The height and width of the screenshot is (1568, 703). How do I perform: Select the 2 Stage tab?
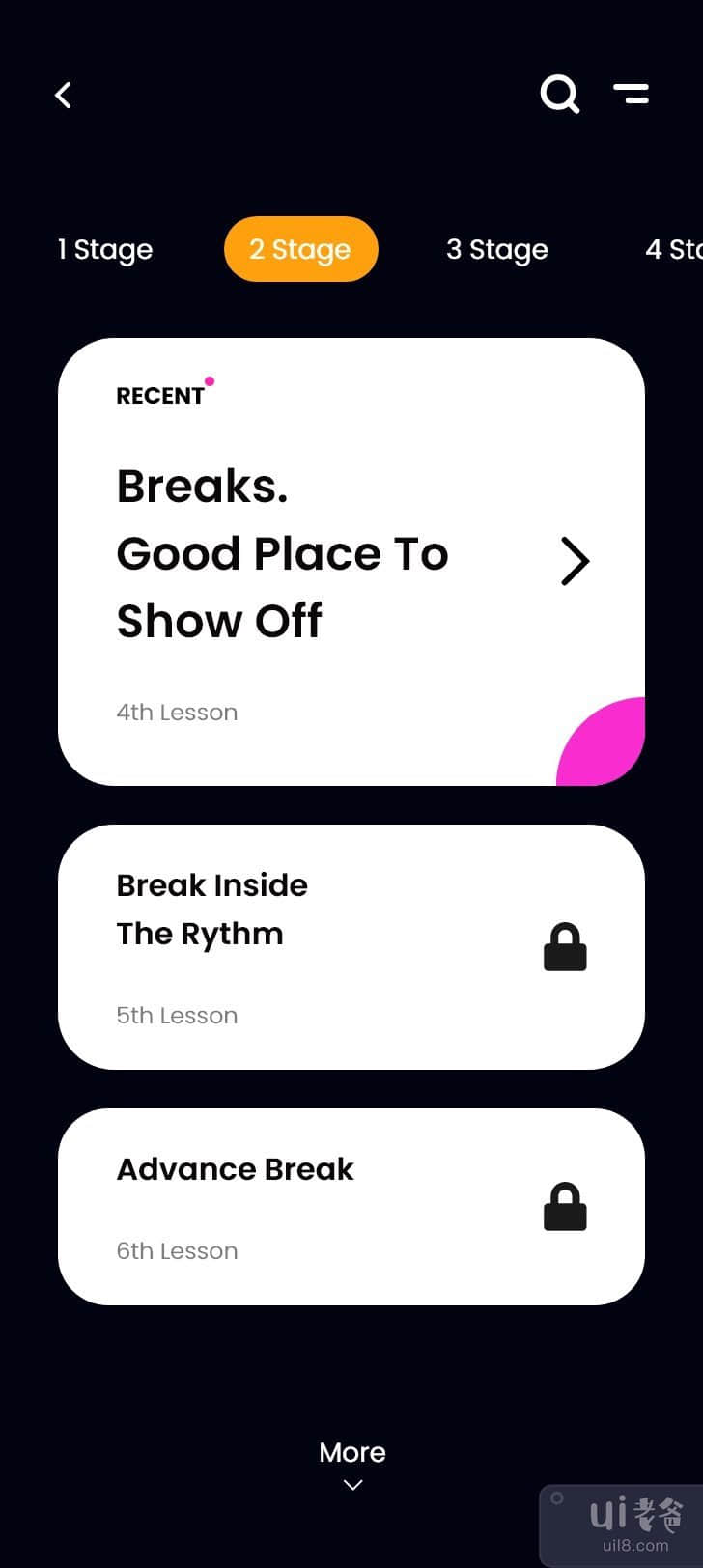(x=300, y=249)
